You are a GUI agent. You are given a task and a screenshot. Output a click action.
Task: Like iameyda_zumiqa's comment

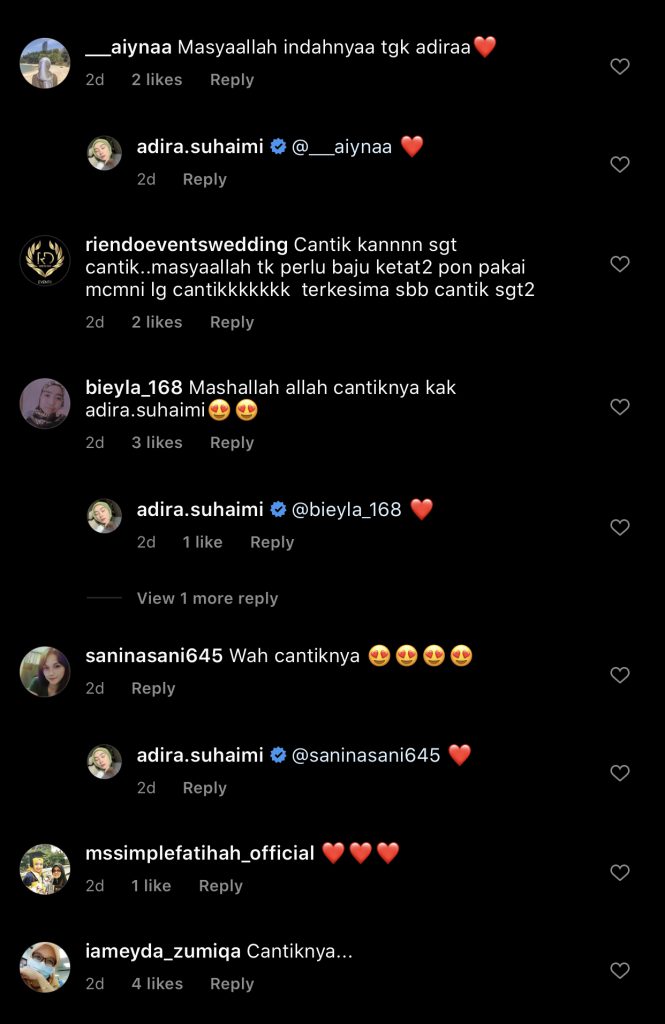(620, 970)
